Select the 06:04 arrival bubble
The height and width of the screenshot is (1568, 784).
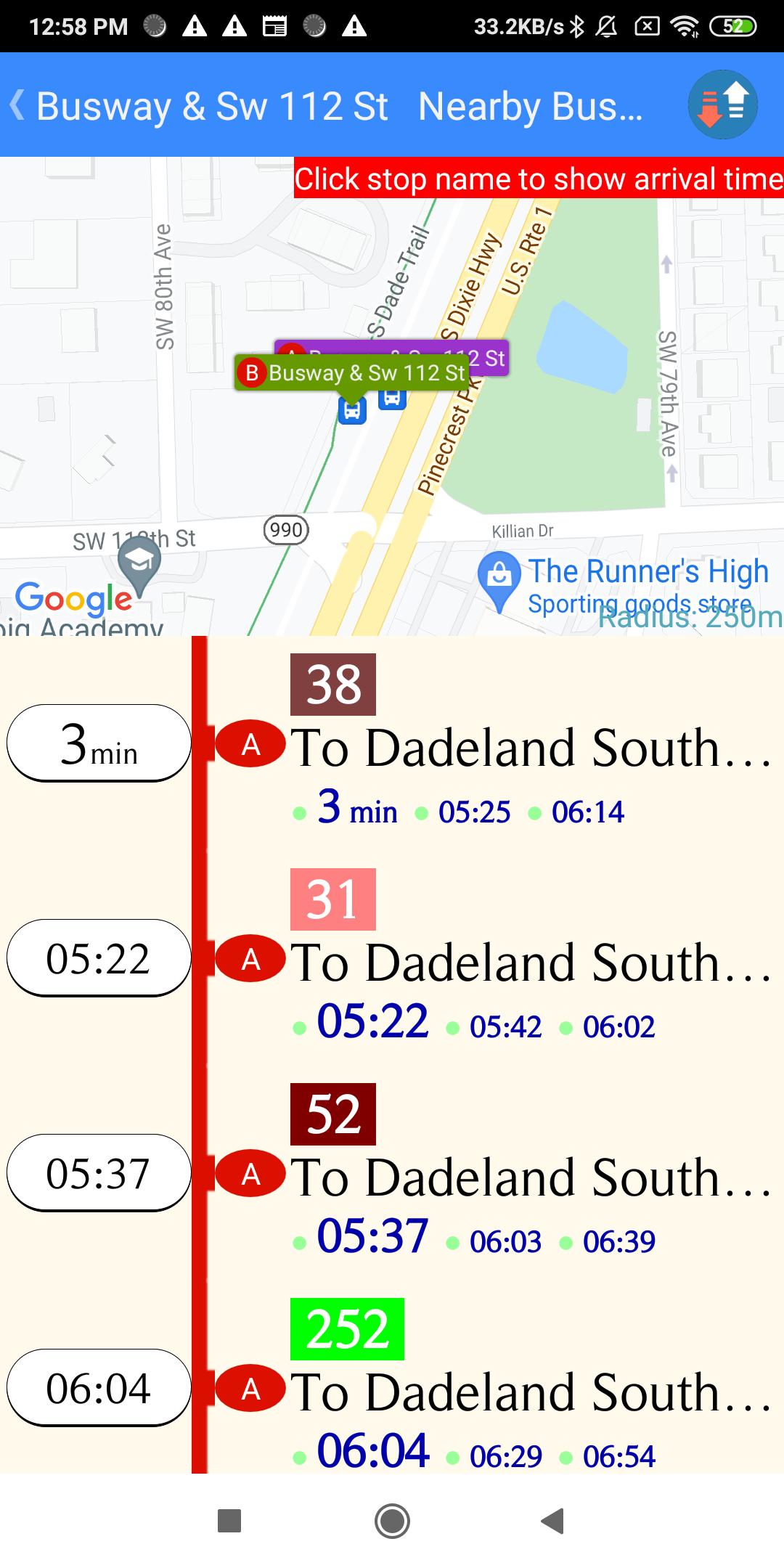click(x=99, y=1388)
